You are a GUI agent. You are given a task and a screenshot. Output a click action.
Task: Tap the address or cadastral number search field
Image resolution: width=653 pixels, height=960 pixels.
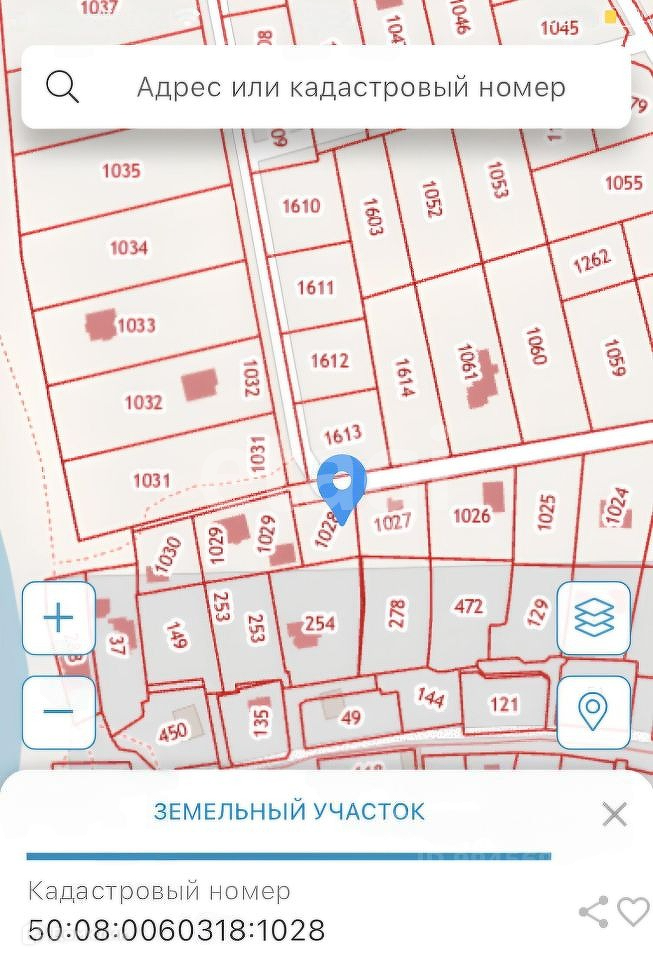click(x=326, y=87)
